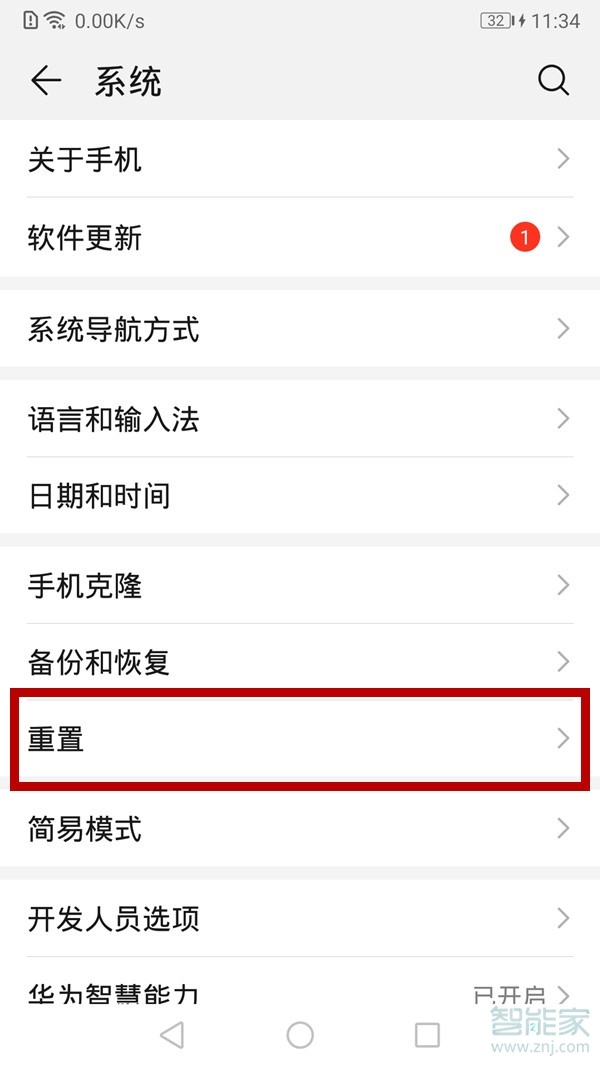Go back from the 系统 settings page
600x1066 pixels.
click(46, 81)
